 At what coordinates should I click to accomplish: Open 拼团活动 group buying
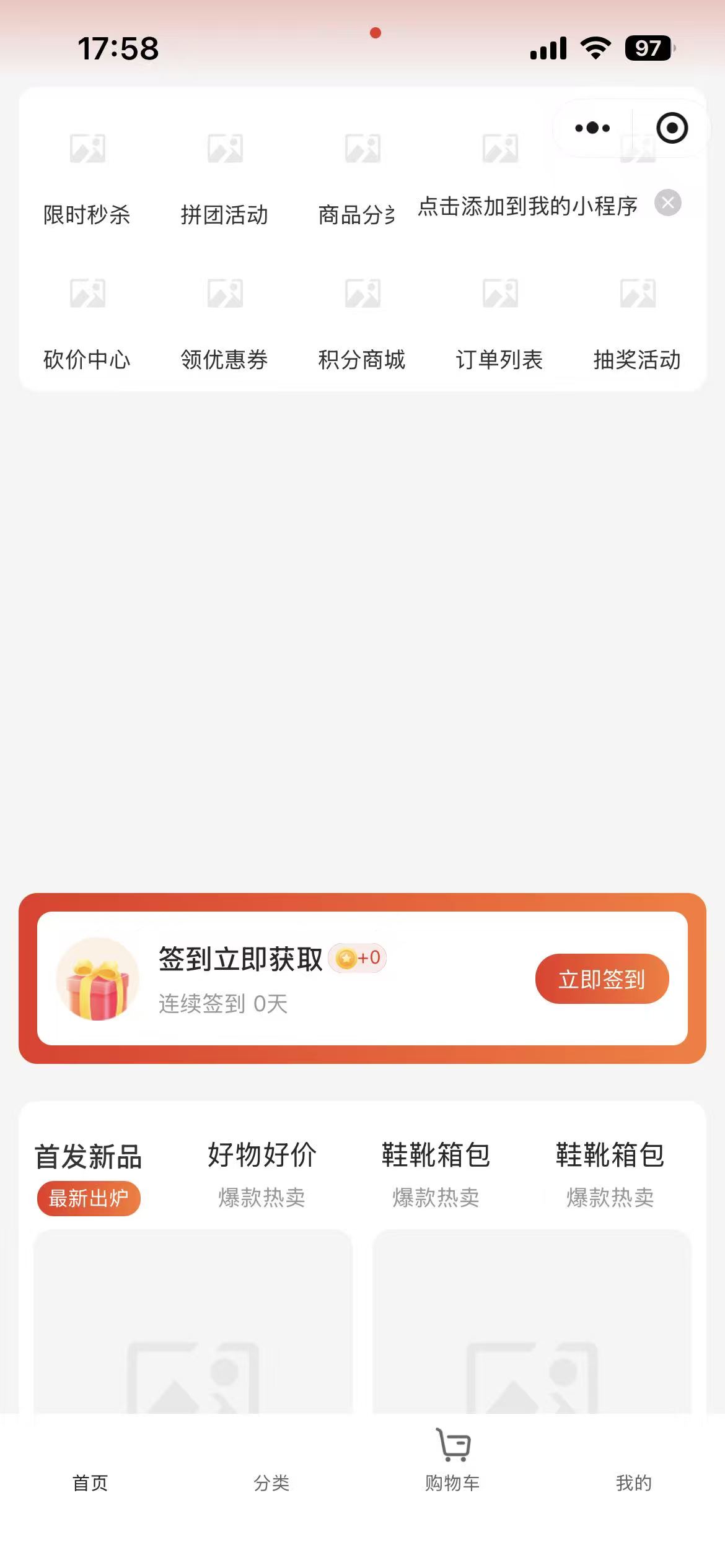pyautogui.click(x=224, y=178)
